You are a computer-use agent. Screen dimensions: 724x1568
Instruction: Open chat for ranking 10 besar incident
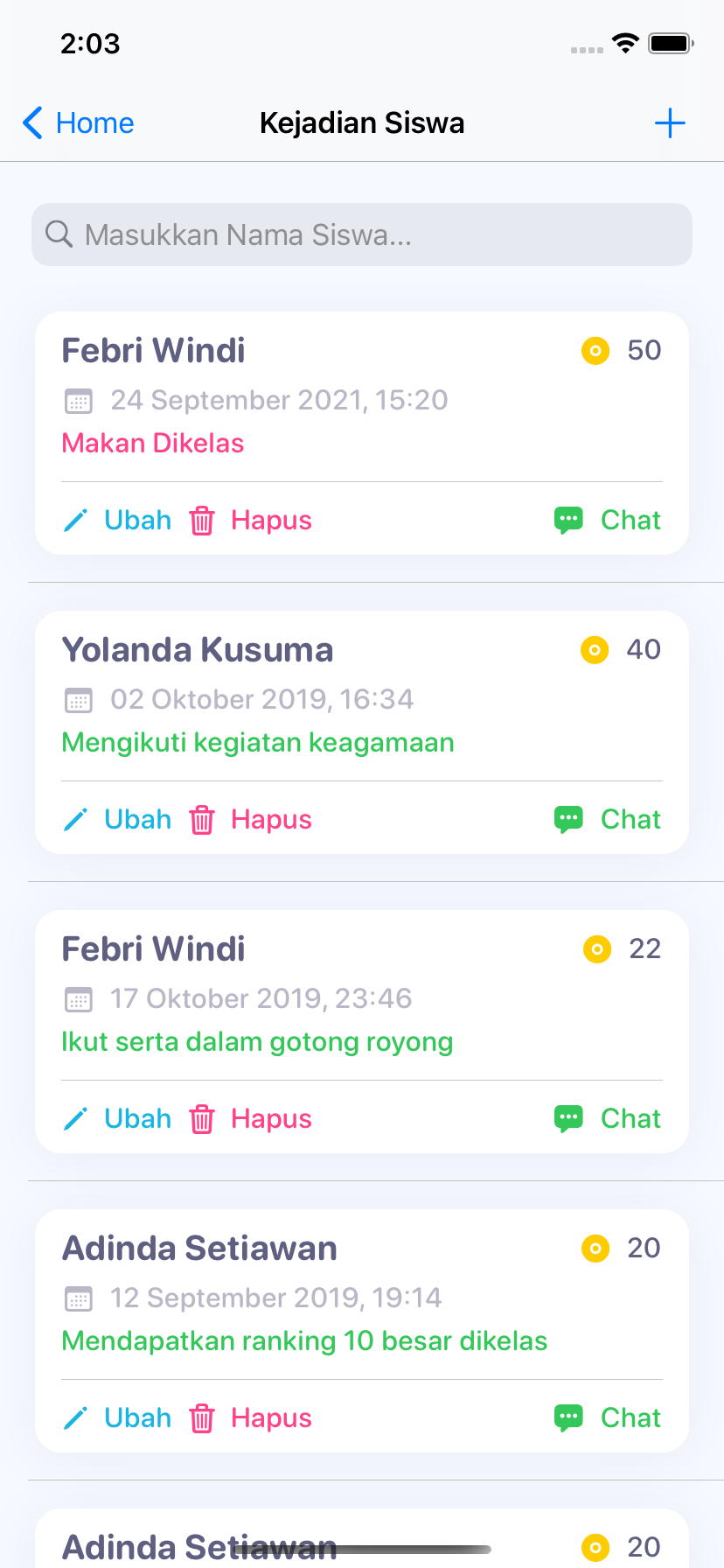tap(608, 1418)
